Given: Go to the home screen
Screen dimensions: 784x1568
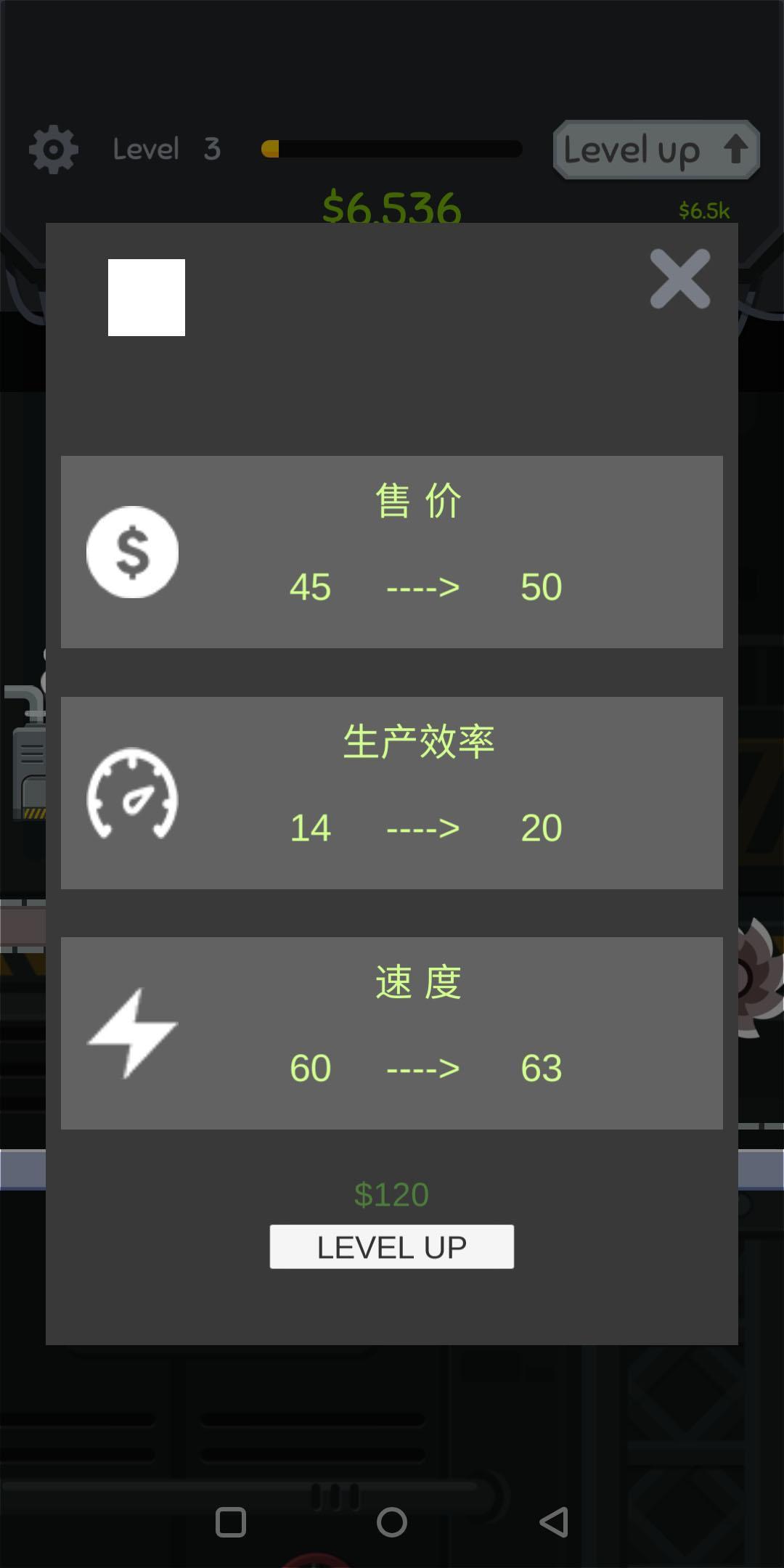Looking at the screenshot, I should 392,1522.
